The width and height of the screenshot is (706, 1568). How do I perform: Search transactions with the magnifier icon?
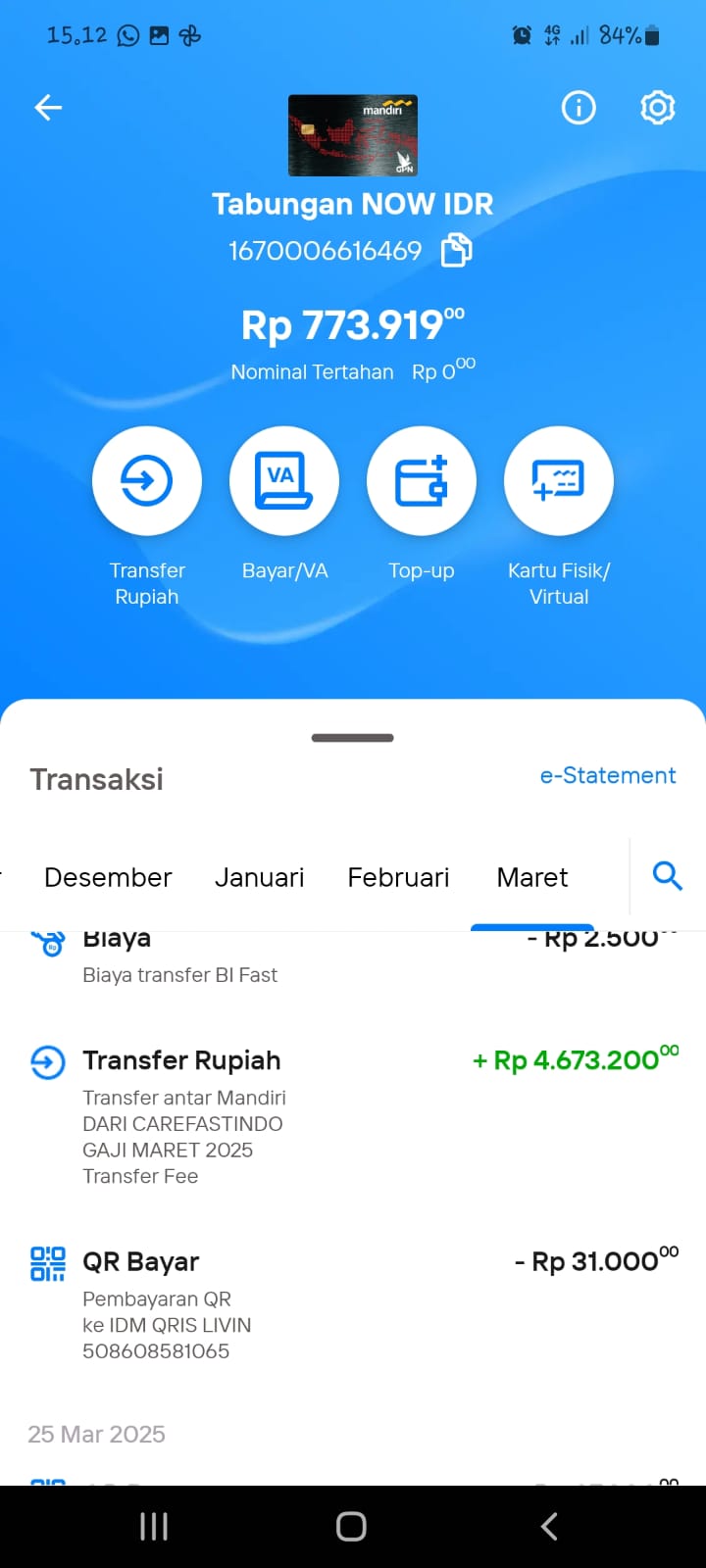[668, 876]
